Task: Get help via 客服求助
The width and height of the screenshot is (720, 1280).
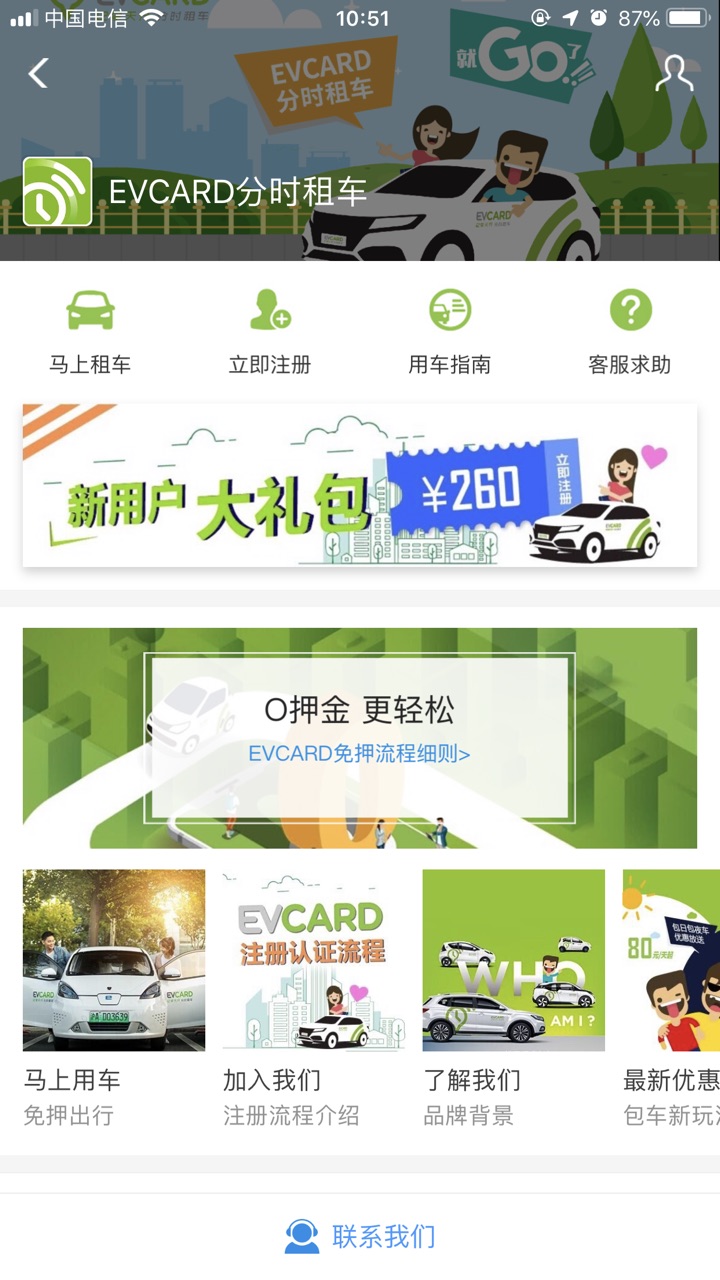Action: pos(630,332)
